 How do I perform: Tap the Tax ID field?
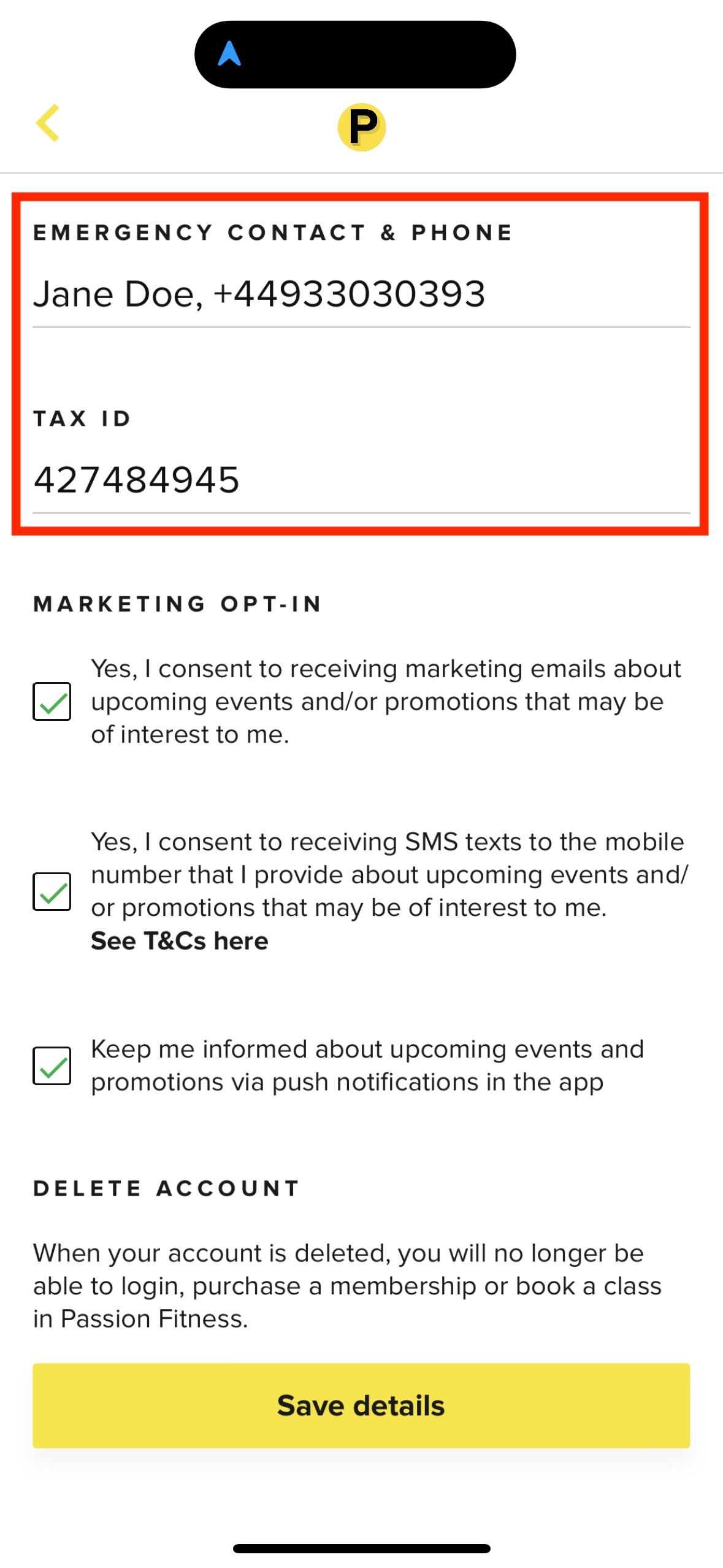(361, 482)
